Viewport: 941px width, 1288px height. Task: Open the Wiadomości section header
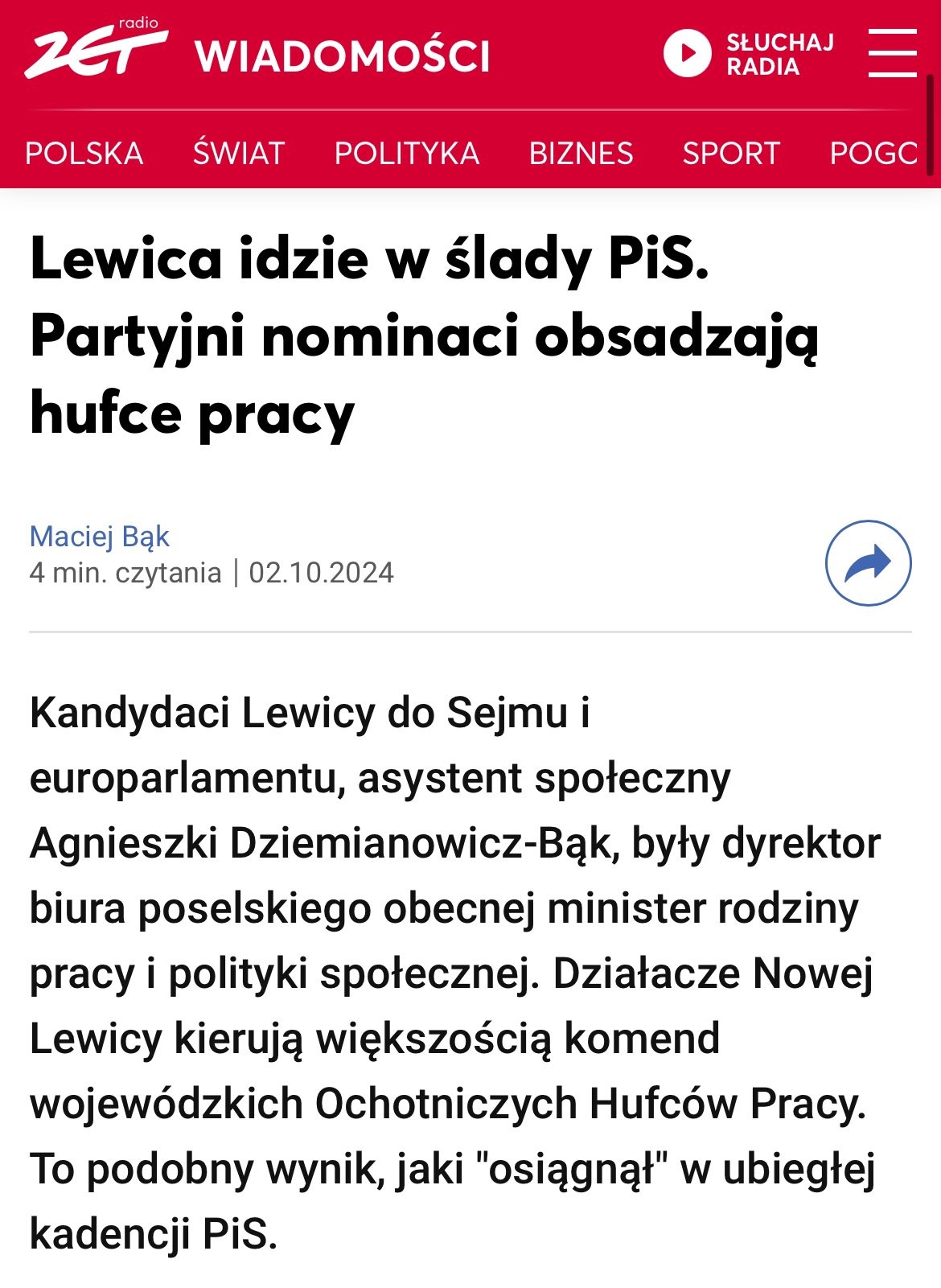(x=342, y=56)
